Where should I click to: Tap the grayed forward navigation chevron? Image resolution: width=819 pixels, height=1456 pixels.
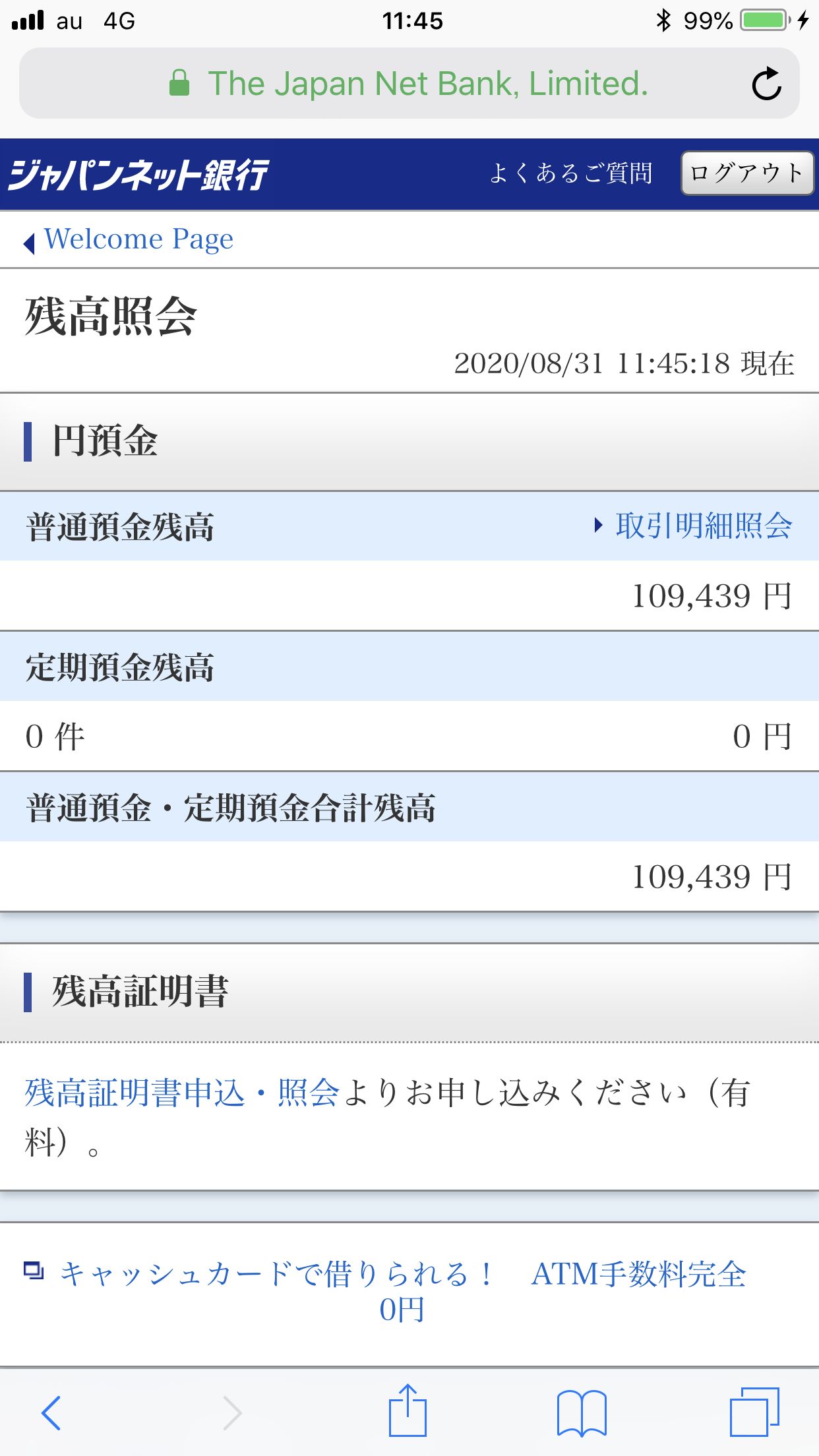tap(229, 1413)
